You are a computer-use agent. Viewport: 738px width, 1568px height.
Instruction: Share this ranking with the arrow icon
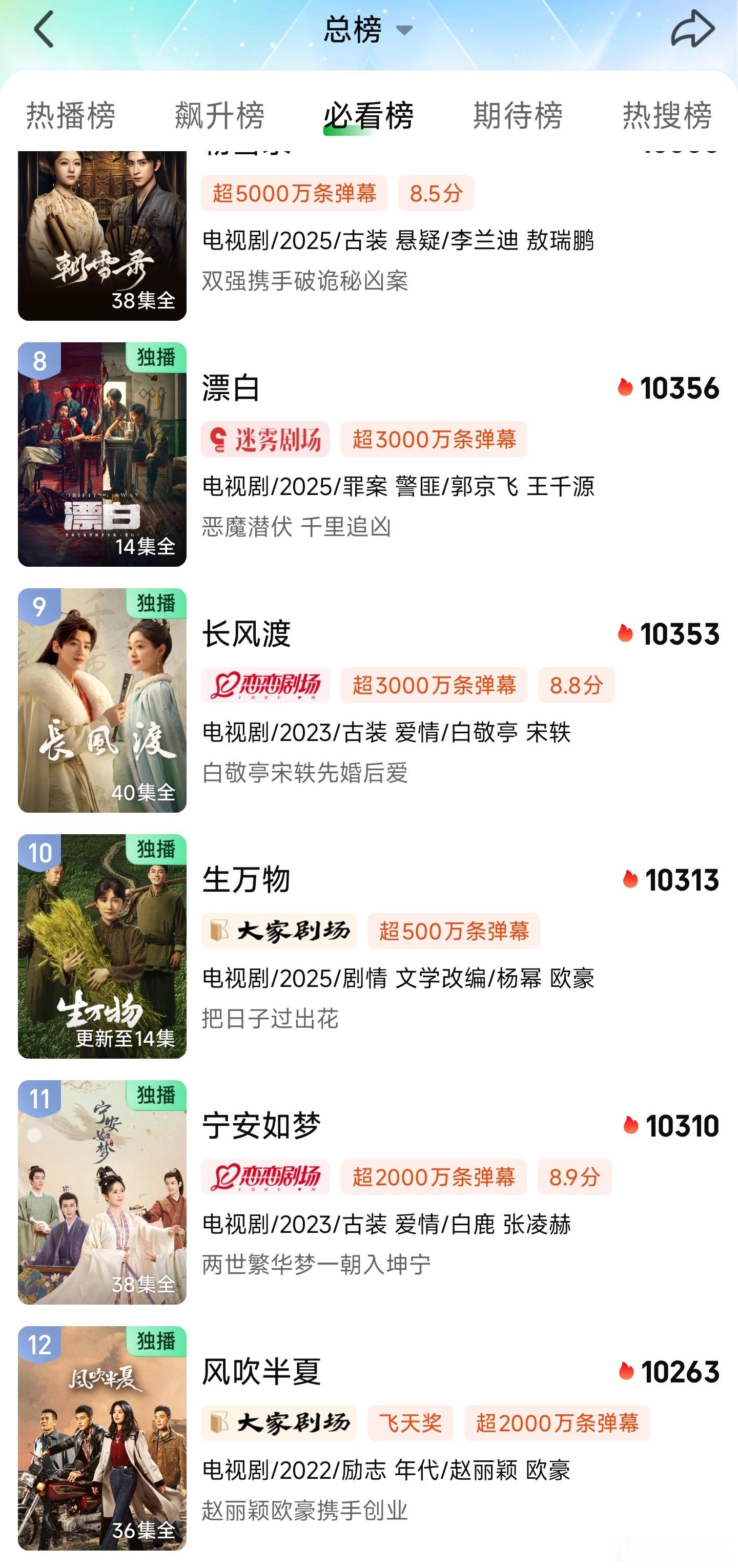[692, 29]
